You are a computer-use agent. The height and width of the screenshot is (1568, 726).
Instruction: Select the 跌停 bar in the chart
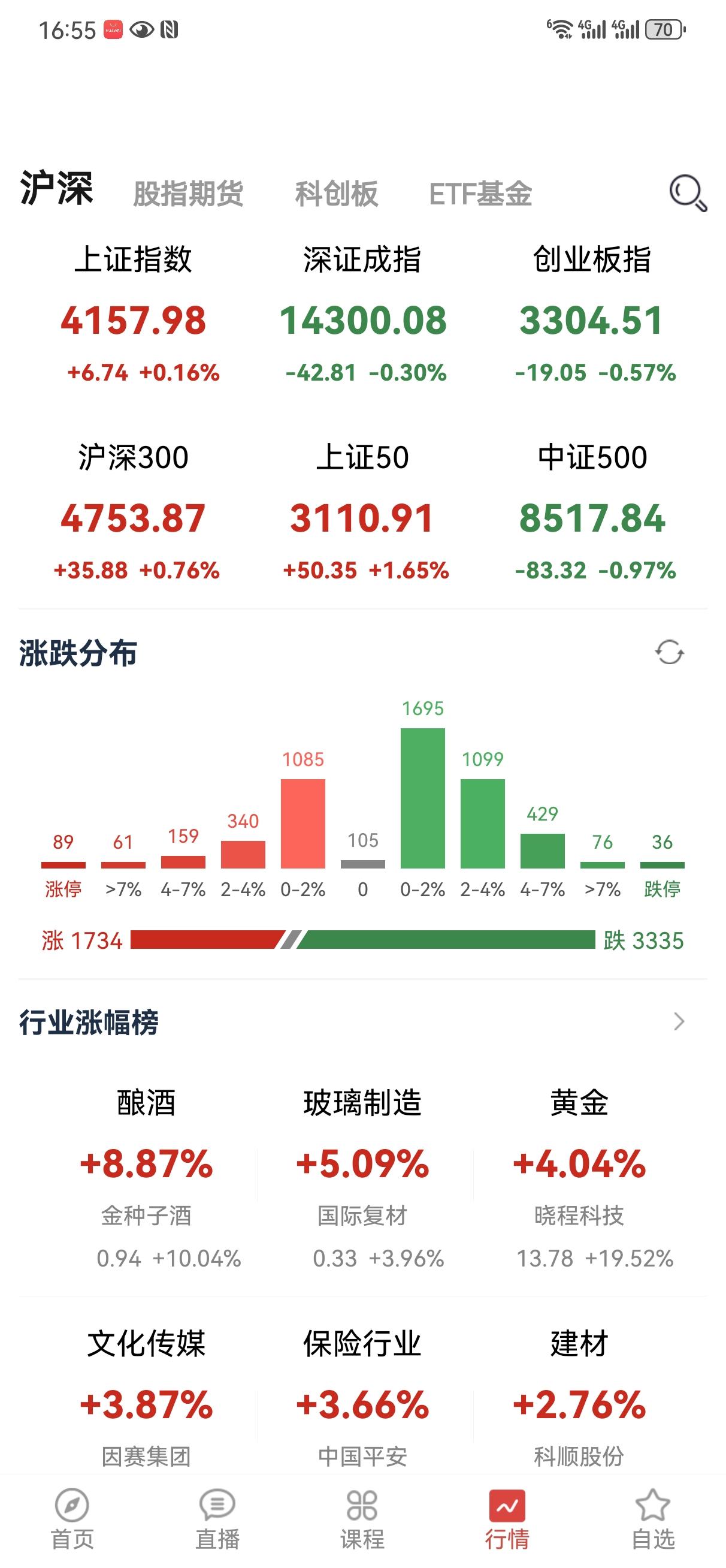660,864
